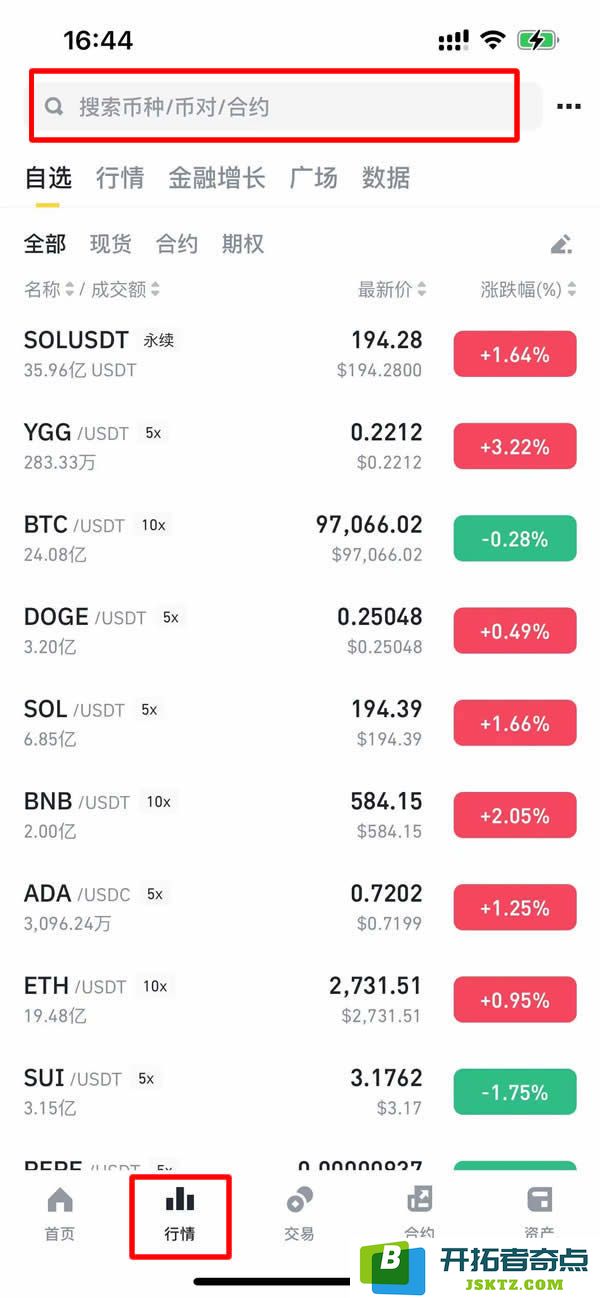Switch to the 交易 bottom tab
600x1298 pixels.
tap(299, 1214)
